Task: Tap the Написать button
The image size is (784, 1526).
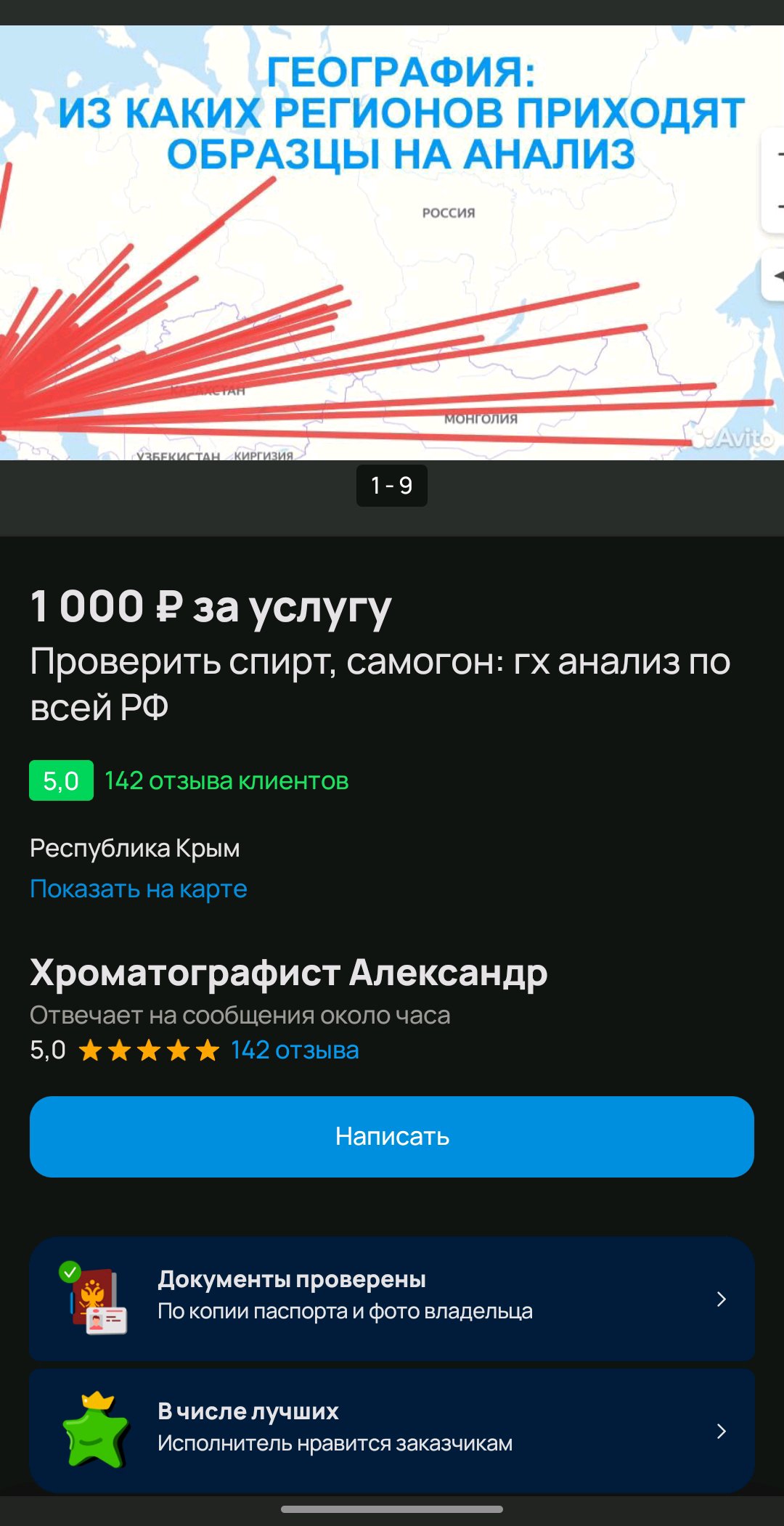Action: tap(392, 1137)
